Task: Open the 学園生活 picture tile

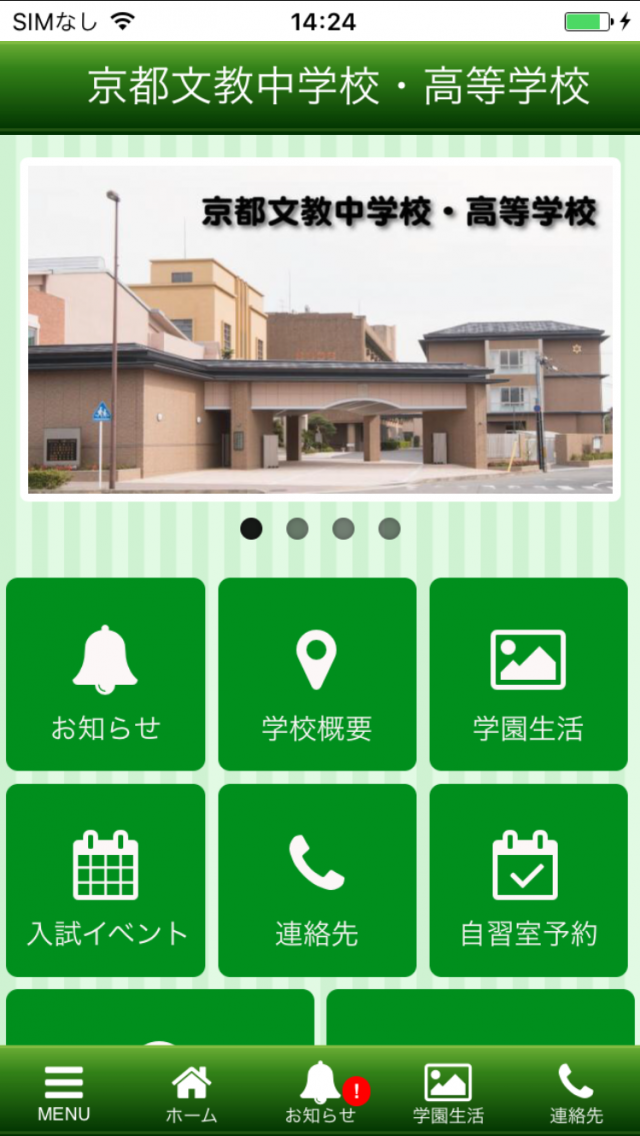Action: click(x=528, y=674)
